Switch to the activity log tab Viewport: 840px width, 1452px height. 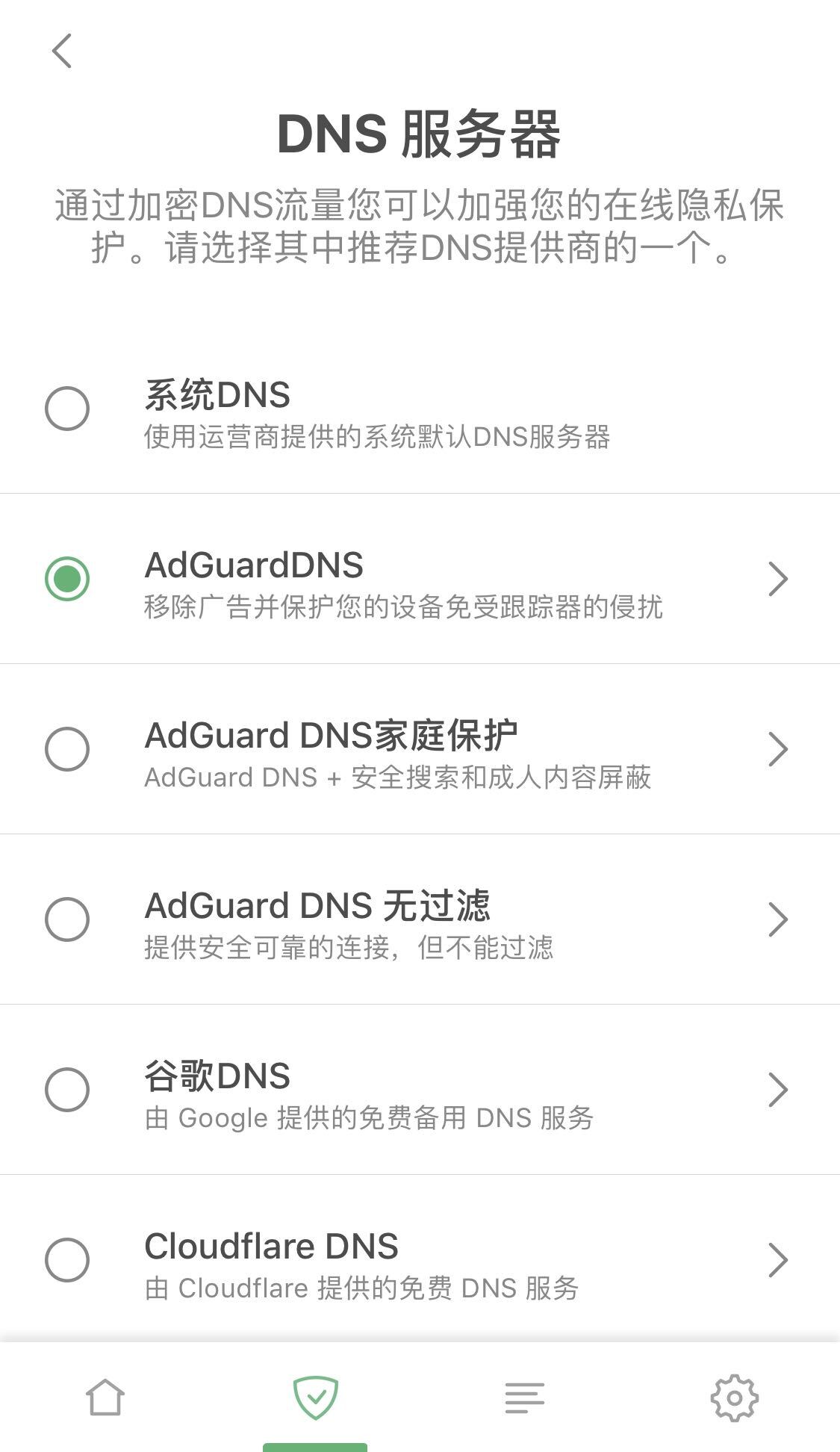[525, 1397]
